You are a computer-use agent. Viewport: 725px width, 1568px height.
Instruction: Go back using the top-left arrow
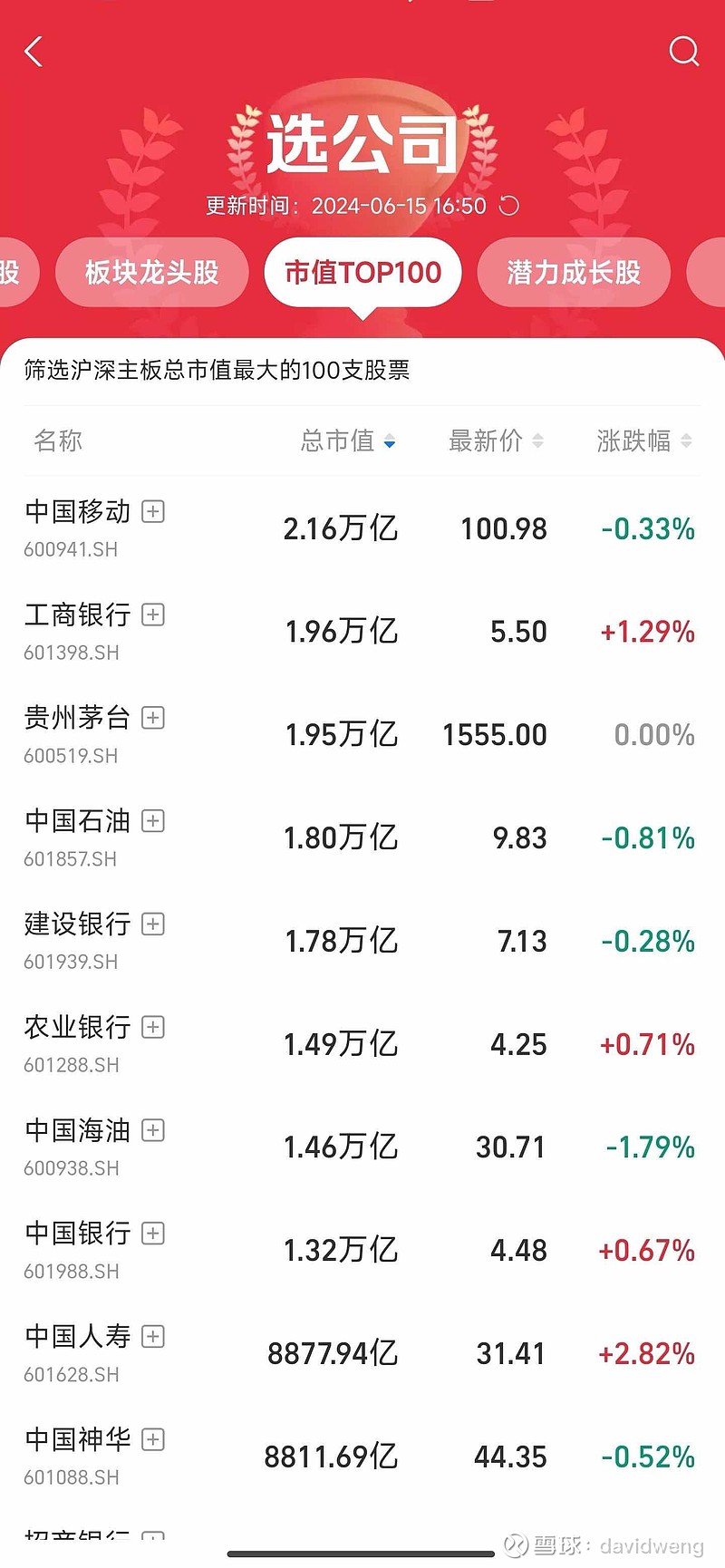coord(34,52)
